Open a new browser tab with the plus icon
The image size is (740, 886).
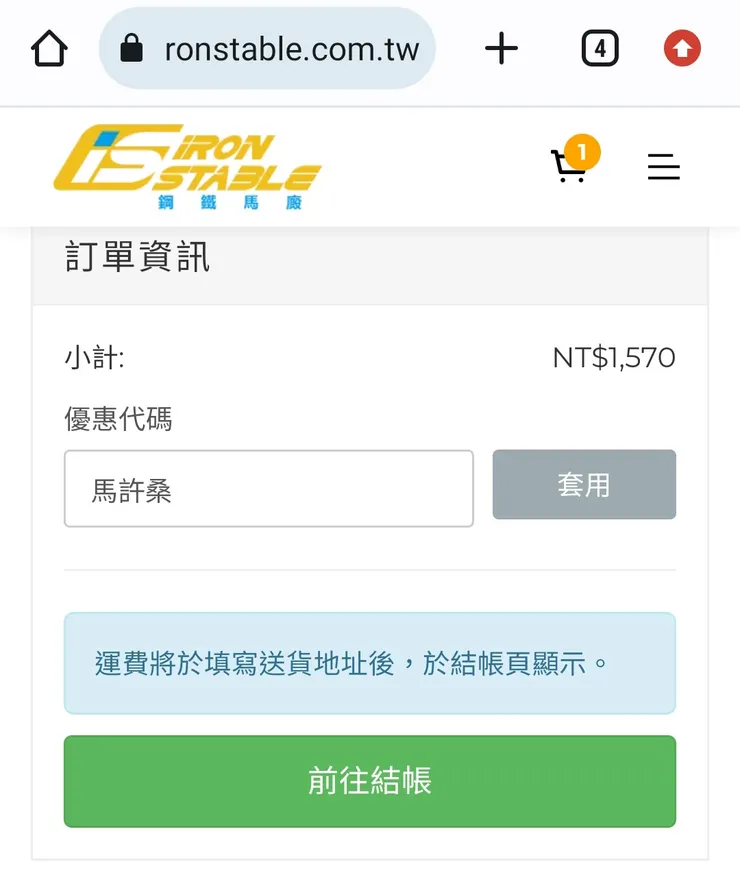pos(501,47)
